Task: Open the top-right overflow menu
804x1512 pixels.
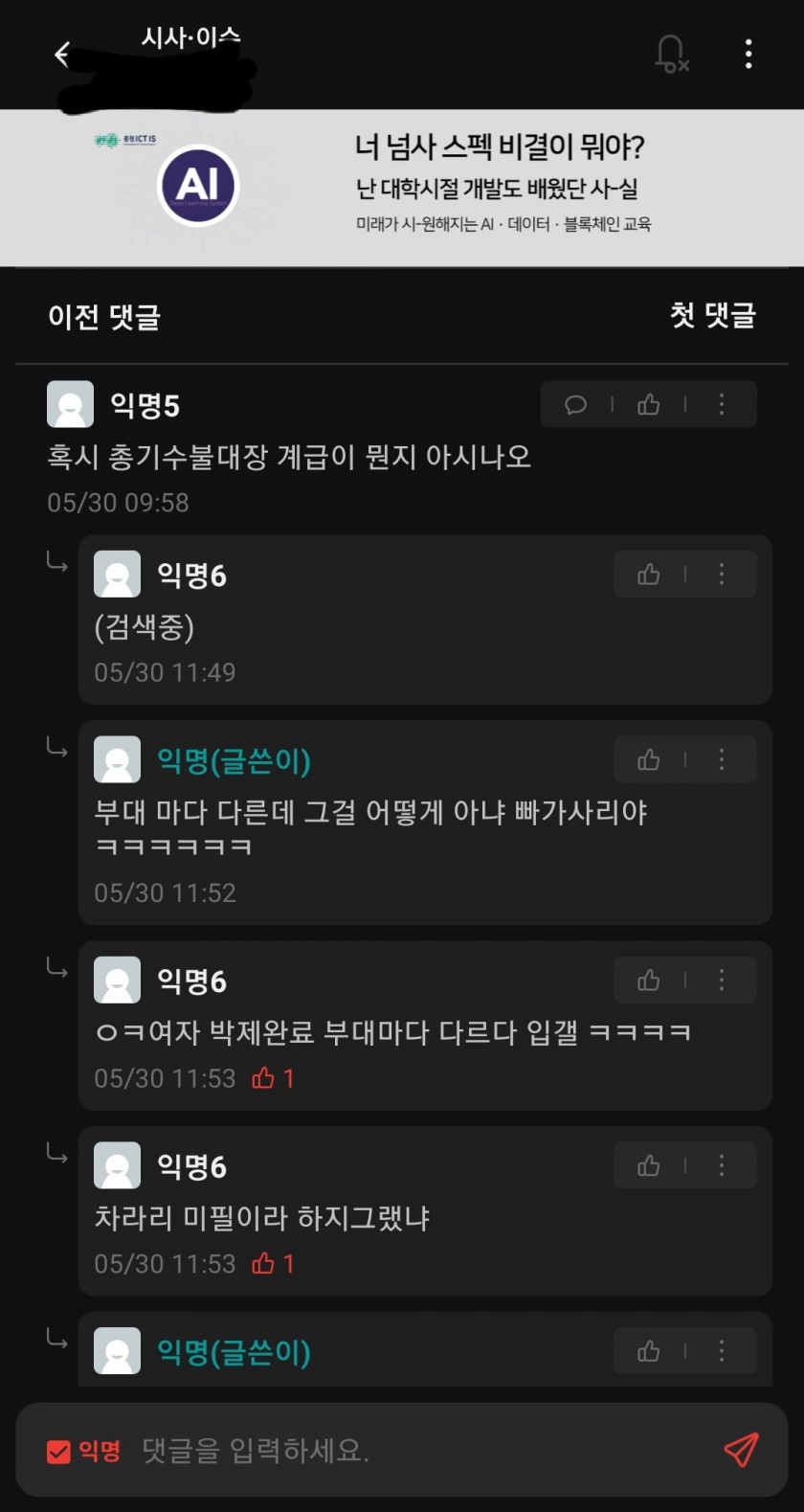Action: [x=748, y=55]
